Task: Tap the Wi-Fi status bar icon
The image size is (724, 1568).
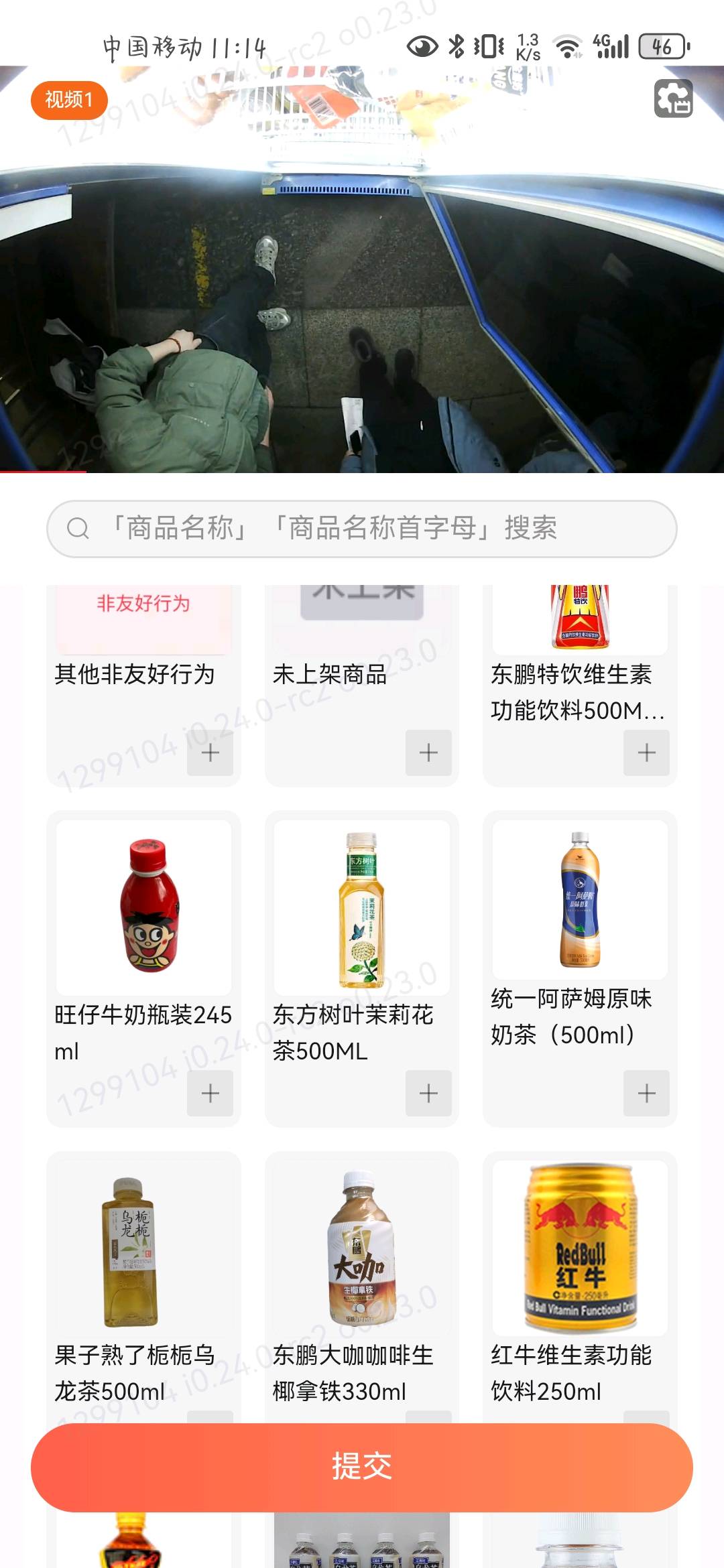Action: [x=566, y=44]
